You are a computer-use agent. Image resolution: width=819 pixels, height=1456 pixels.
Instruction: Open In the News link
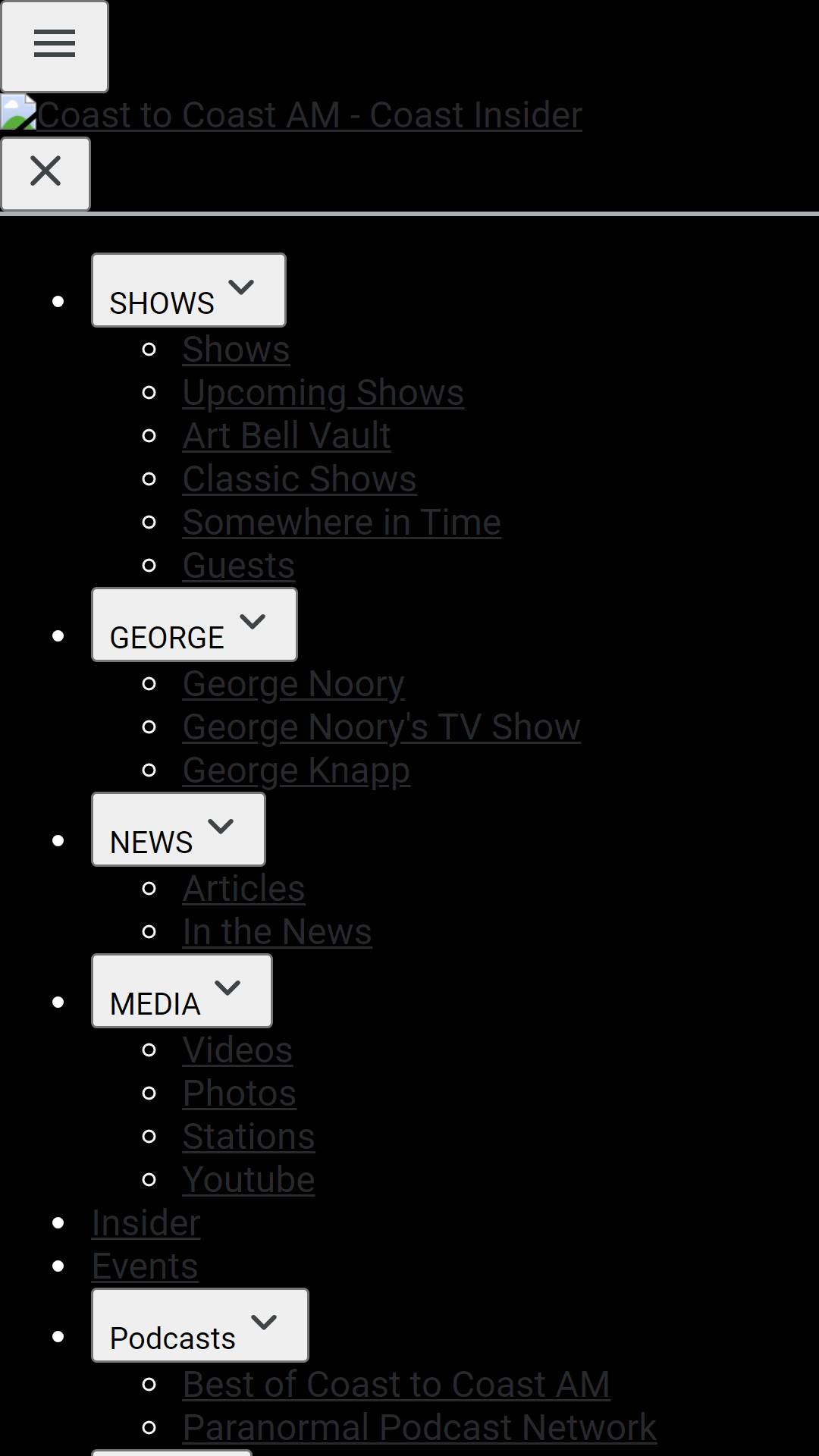coord(278,932)
